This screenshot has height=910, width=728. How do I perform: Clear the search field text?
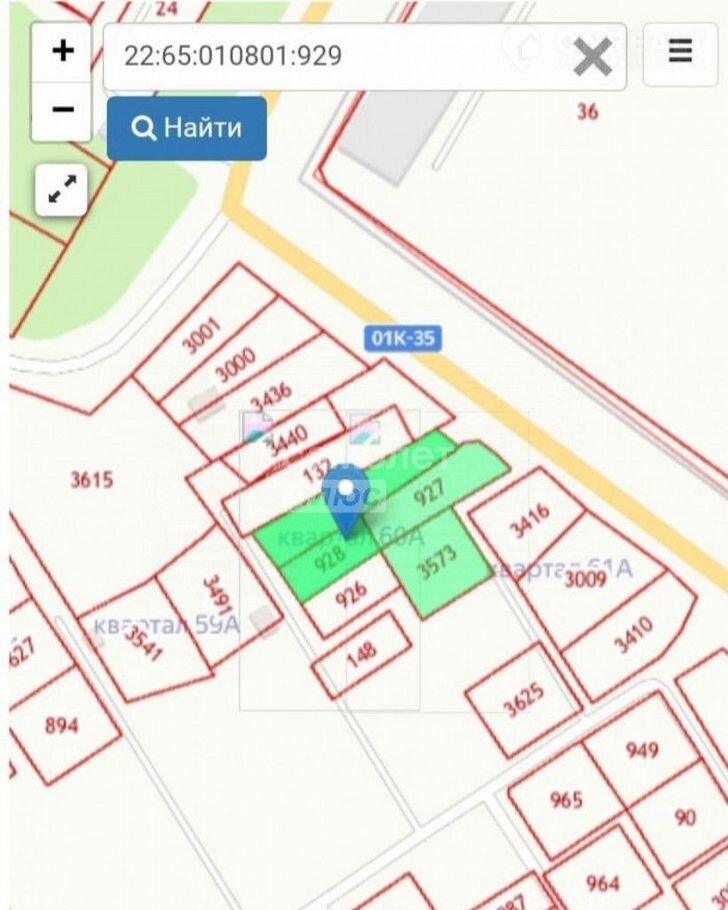point(592,57)
